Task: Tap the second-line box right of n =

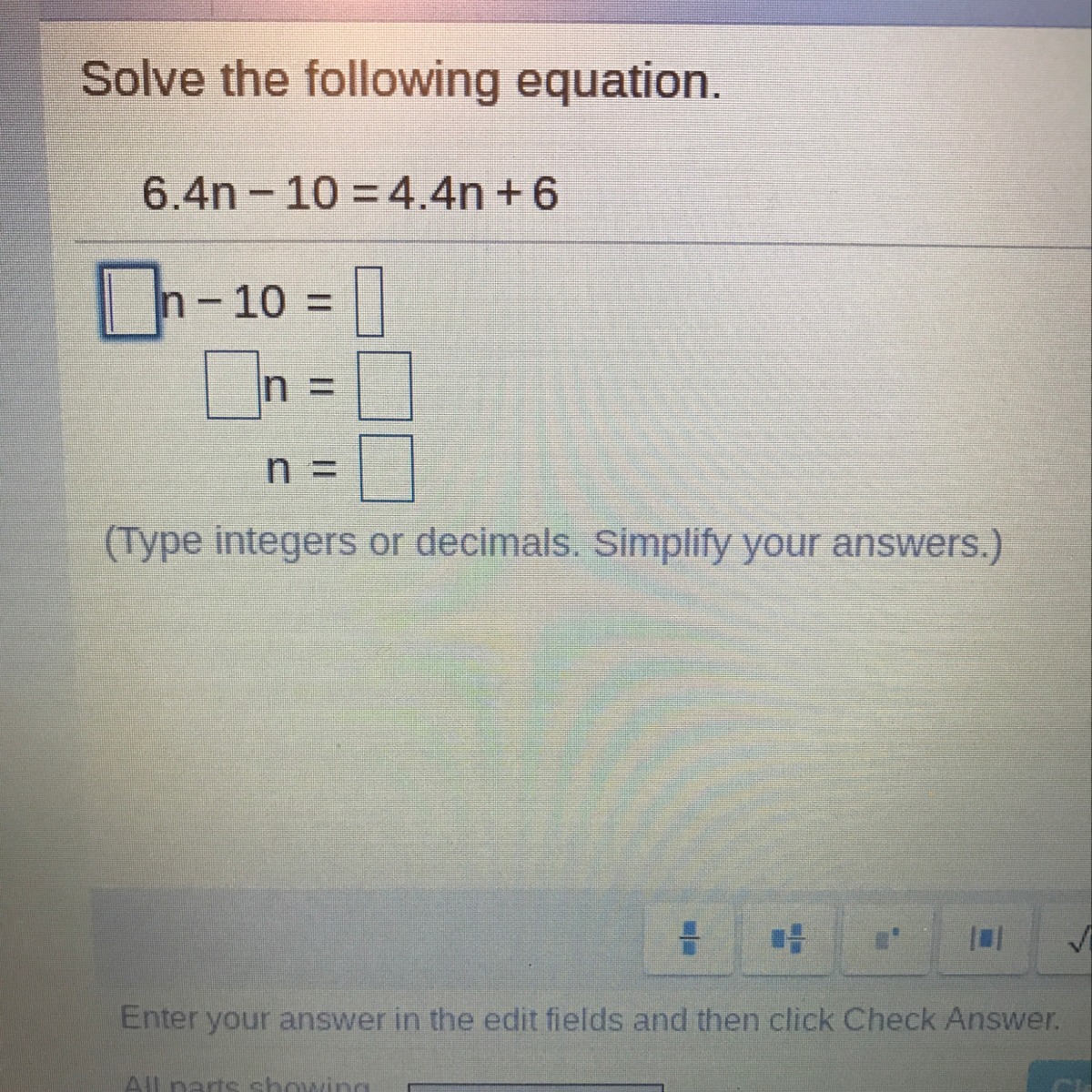Action: 386,388
